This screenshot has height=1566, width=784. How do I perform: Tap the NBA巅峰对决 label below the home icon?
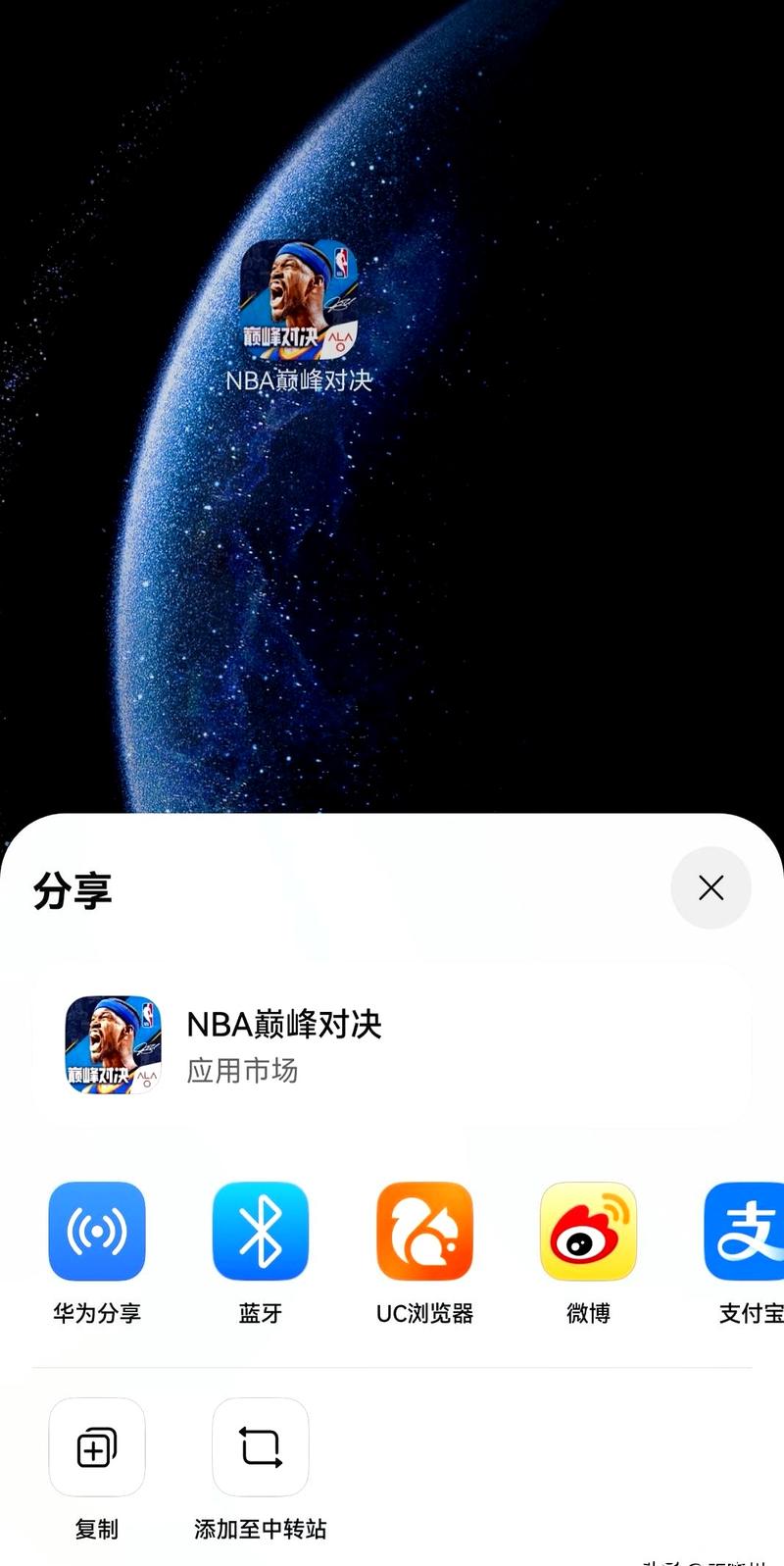tap(297, 378)
